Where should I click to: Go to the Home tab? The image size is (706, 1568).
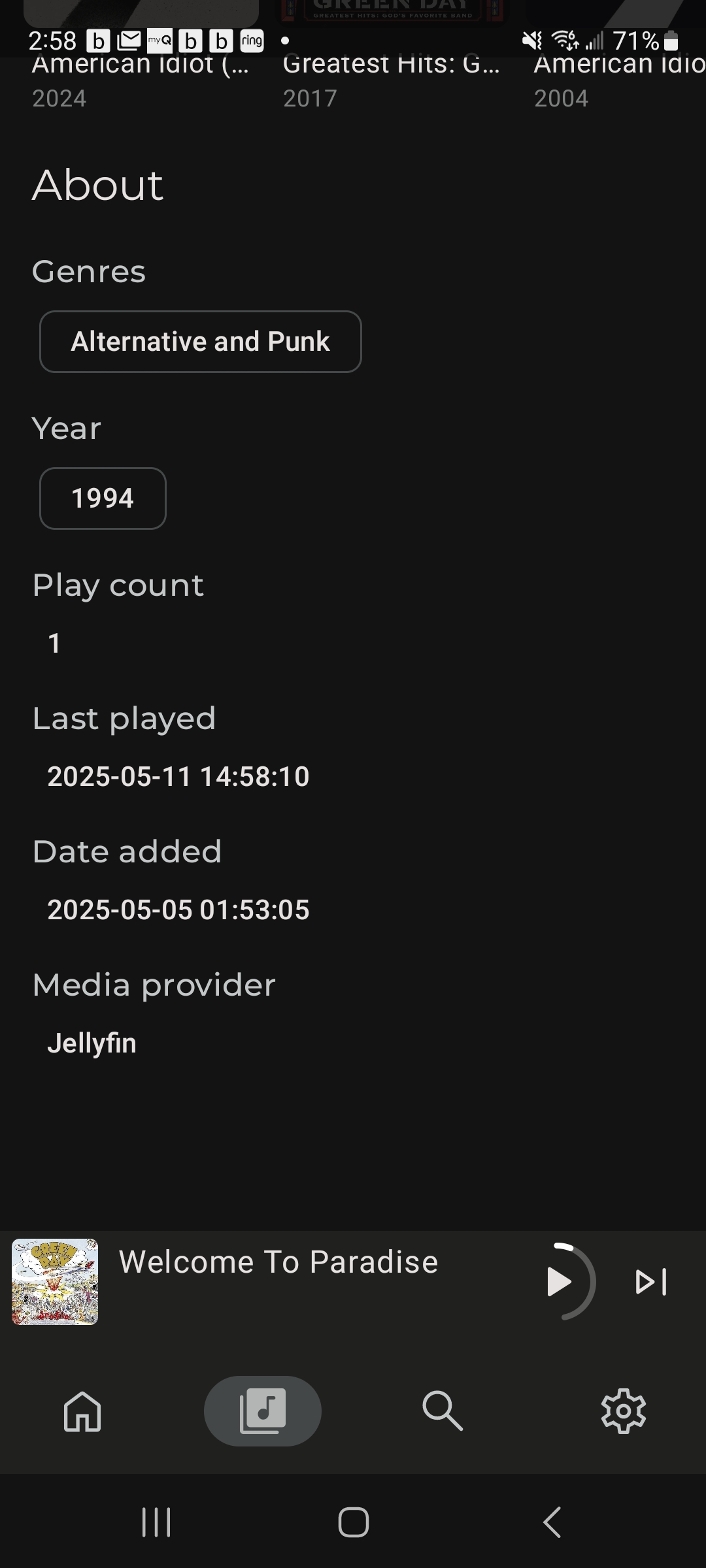click(82, 1411)
